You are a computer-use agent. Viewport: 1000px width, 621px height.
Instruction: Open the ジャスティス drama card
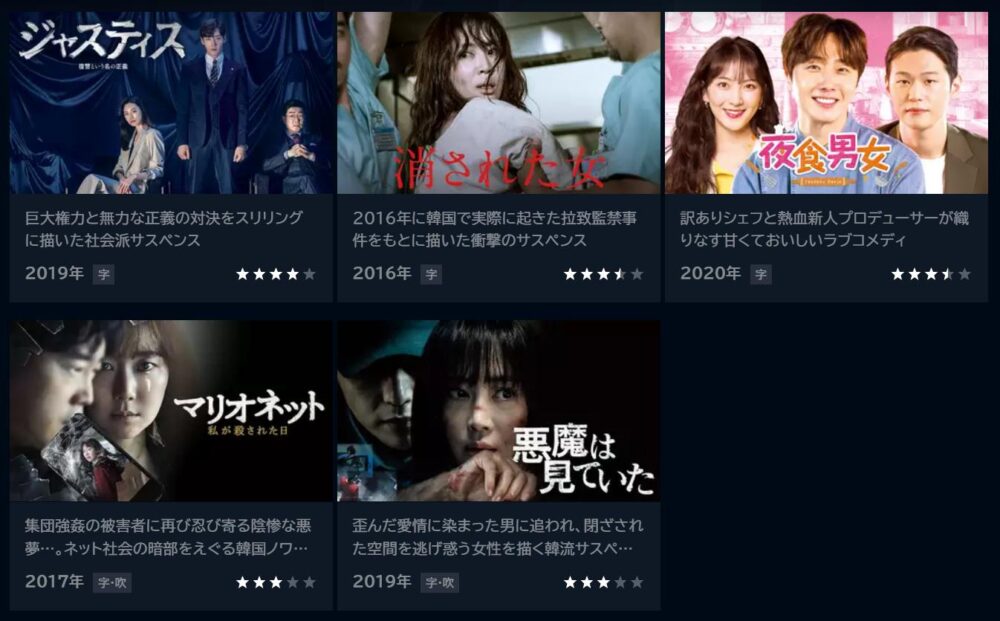171,103
